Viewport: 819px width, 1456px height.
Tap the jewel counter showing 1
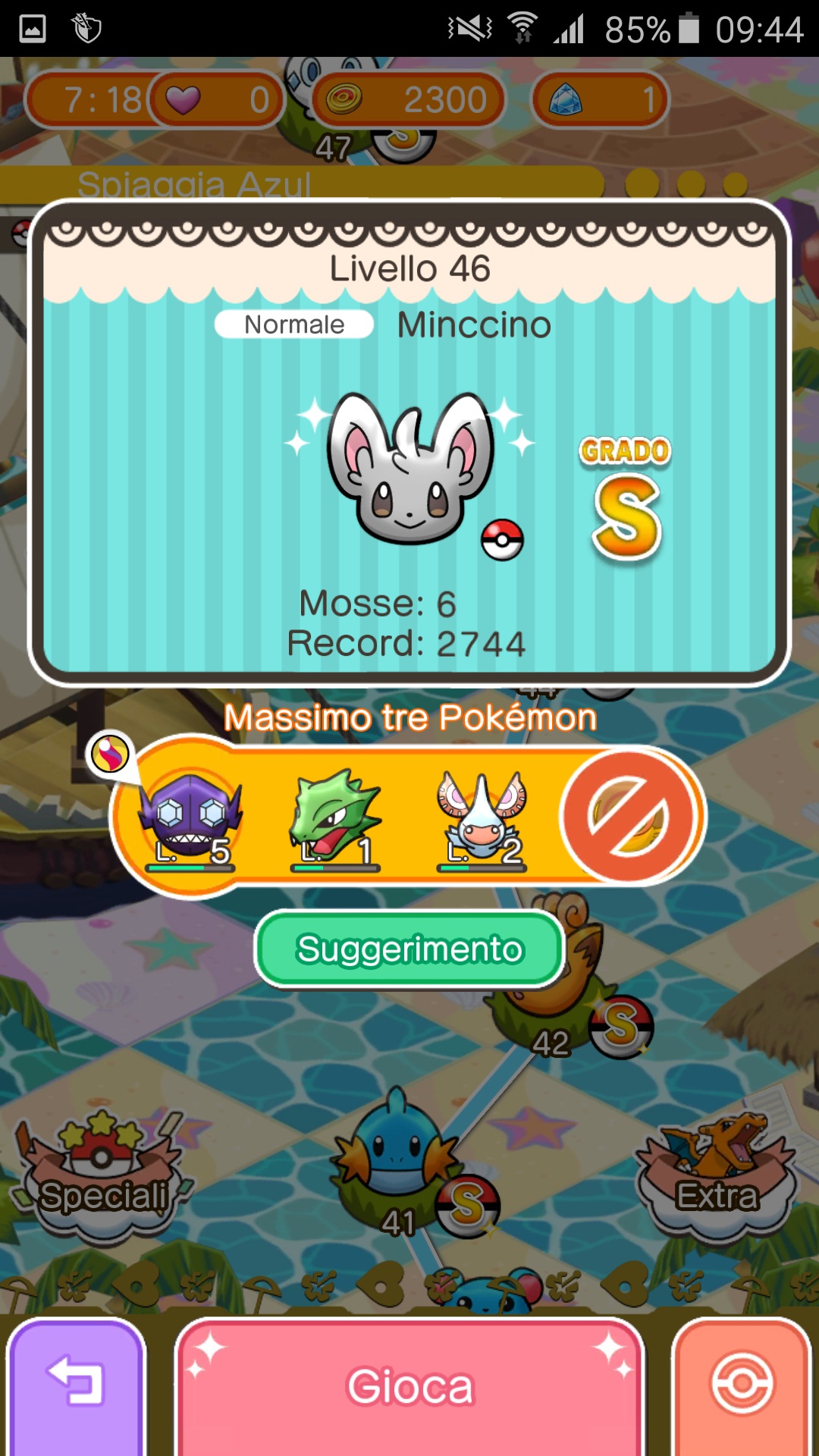(x=601, y=100)
